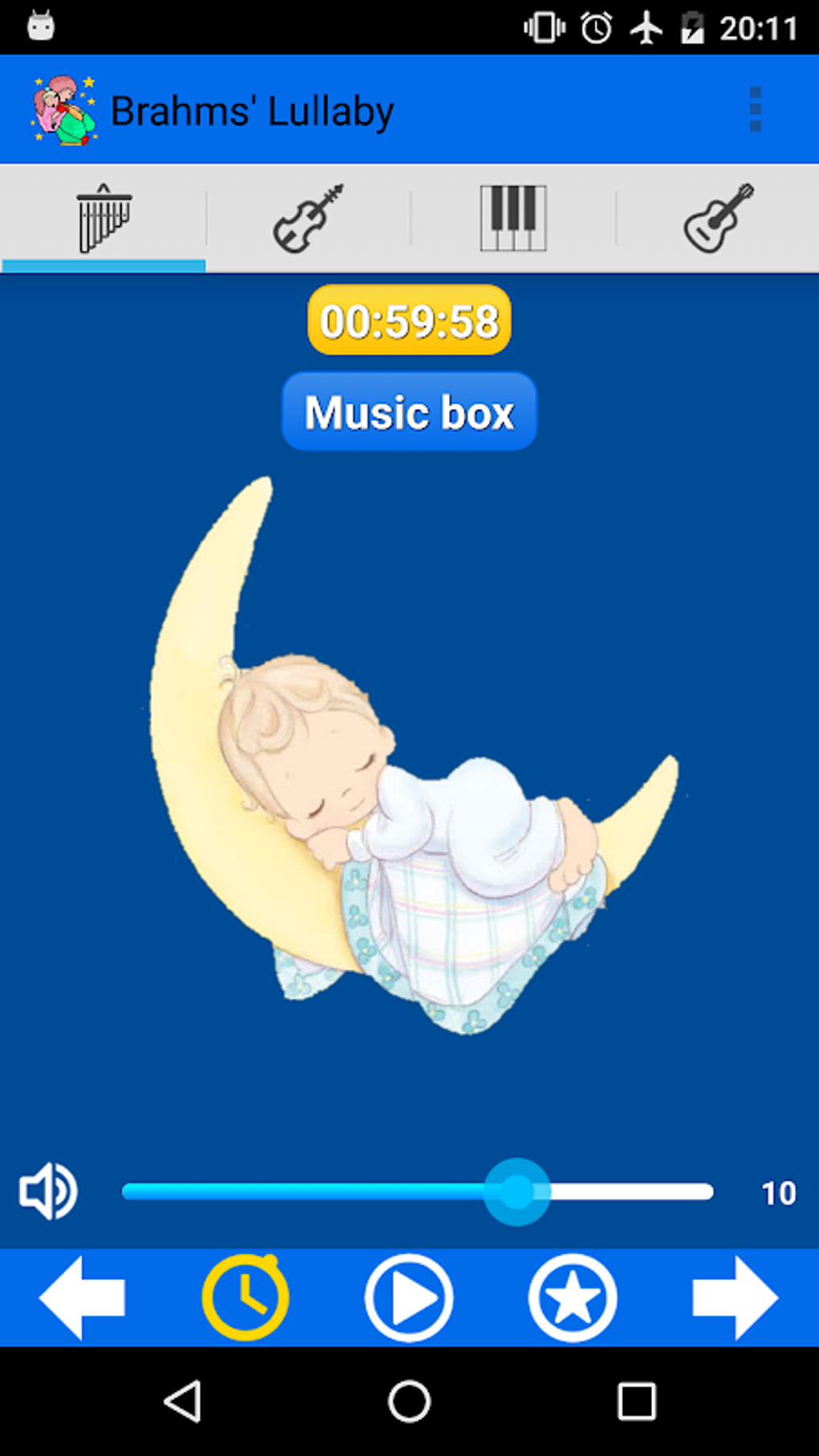The height and width of the screenshot is (1456, 819).
Task: Select the music box instrument icon
Action: [x=102, y=218]
